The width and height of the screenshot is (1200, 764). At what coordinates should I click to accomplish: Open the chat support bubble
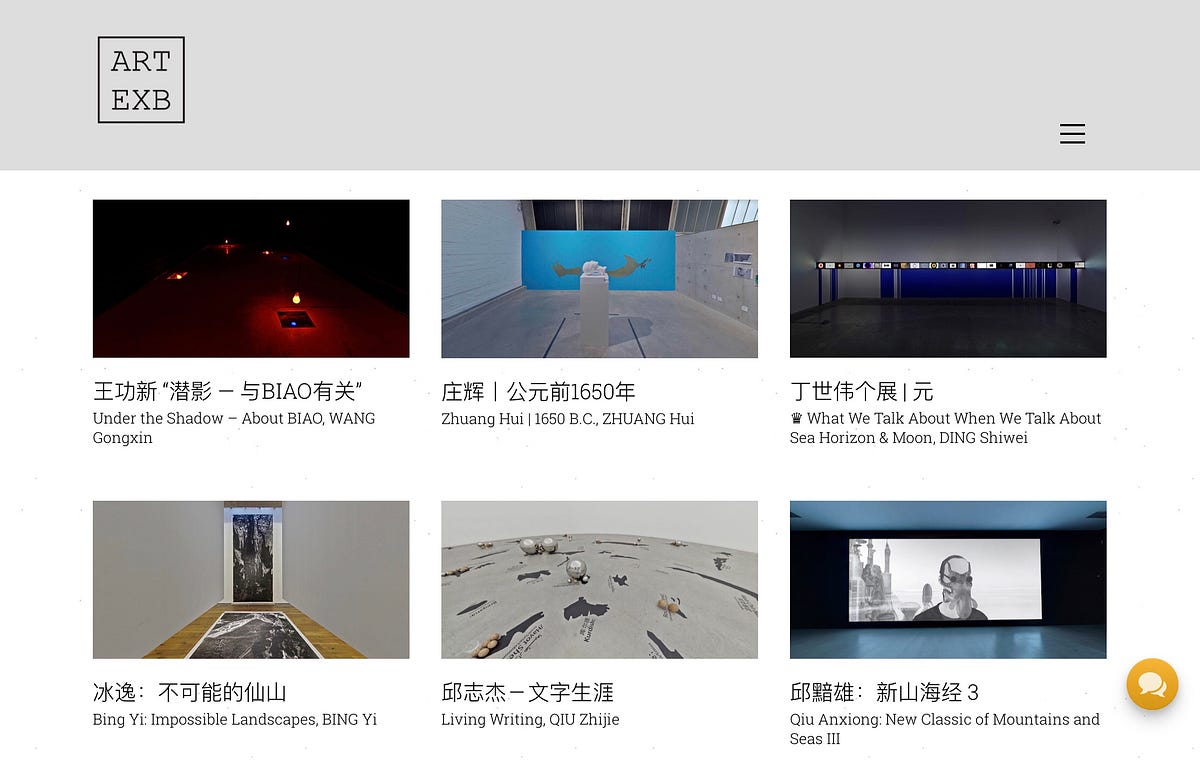(x=1152, y=684)
